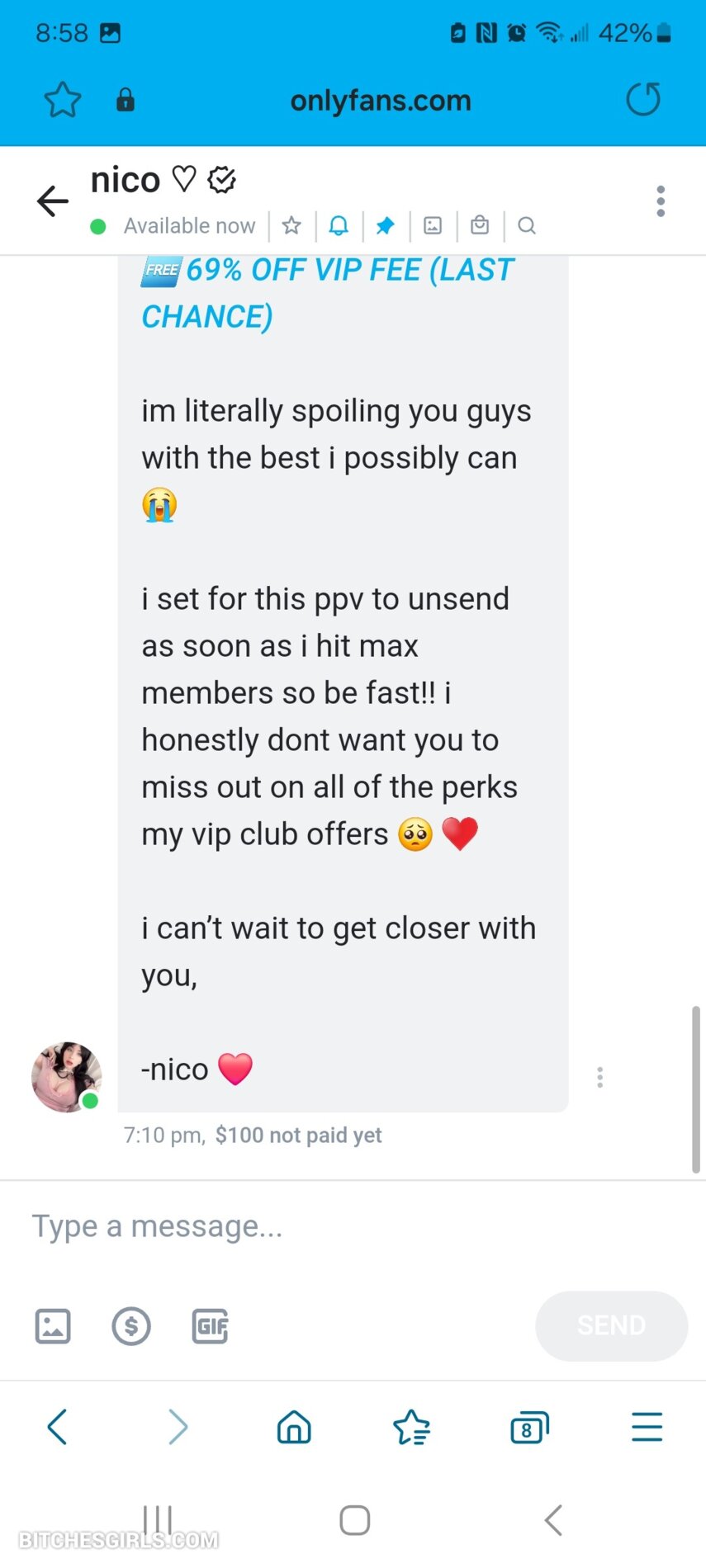Open the chat media gallery icon
This screenshot has height=1568, width=706.
pos(433,225)
